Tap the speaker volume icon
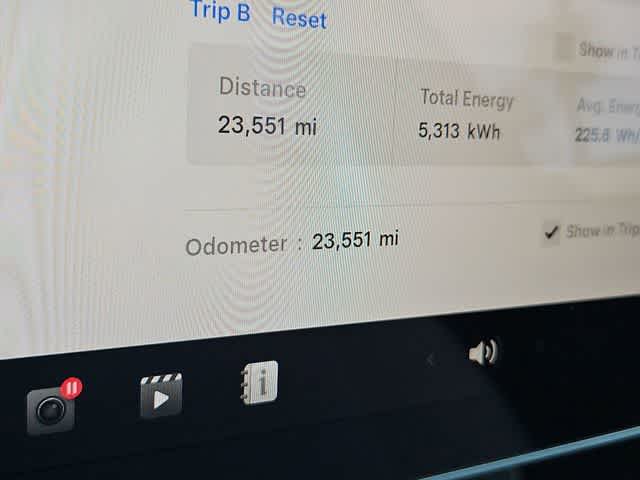Screen dimensions: 640x480 (482, 352)
